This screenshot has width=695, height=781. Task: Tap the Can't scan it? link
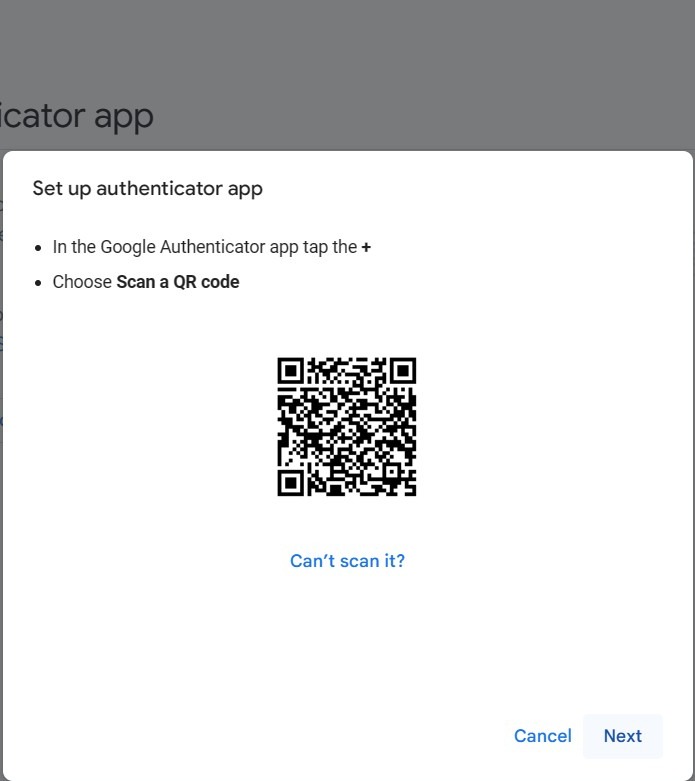point(347,561)
